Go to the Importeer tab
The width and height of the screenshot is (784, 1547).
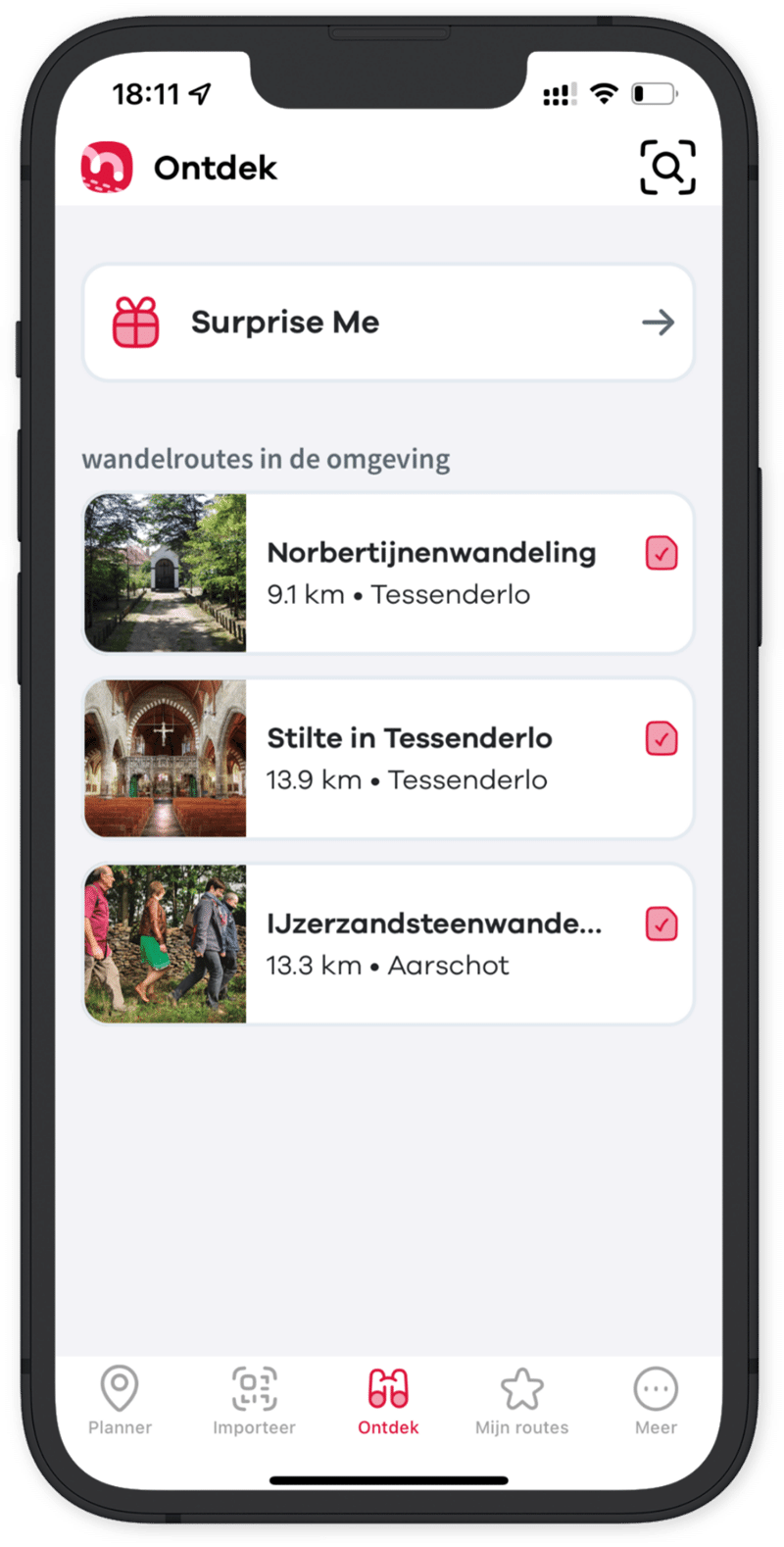point(254,1401)
